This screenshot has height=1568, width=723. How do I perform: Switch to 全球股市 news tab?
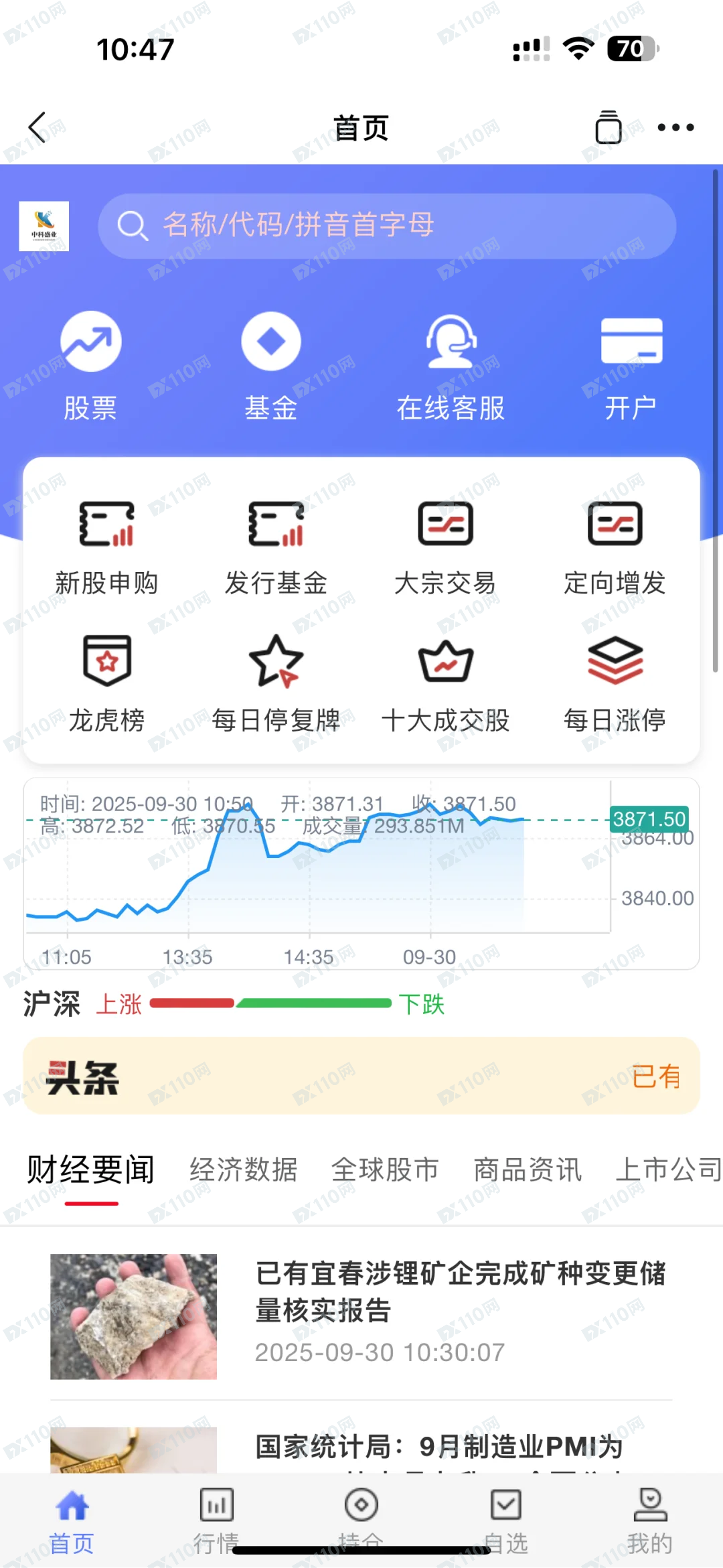point(385,1170)
